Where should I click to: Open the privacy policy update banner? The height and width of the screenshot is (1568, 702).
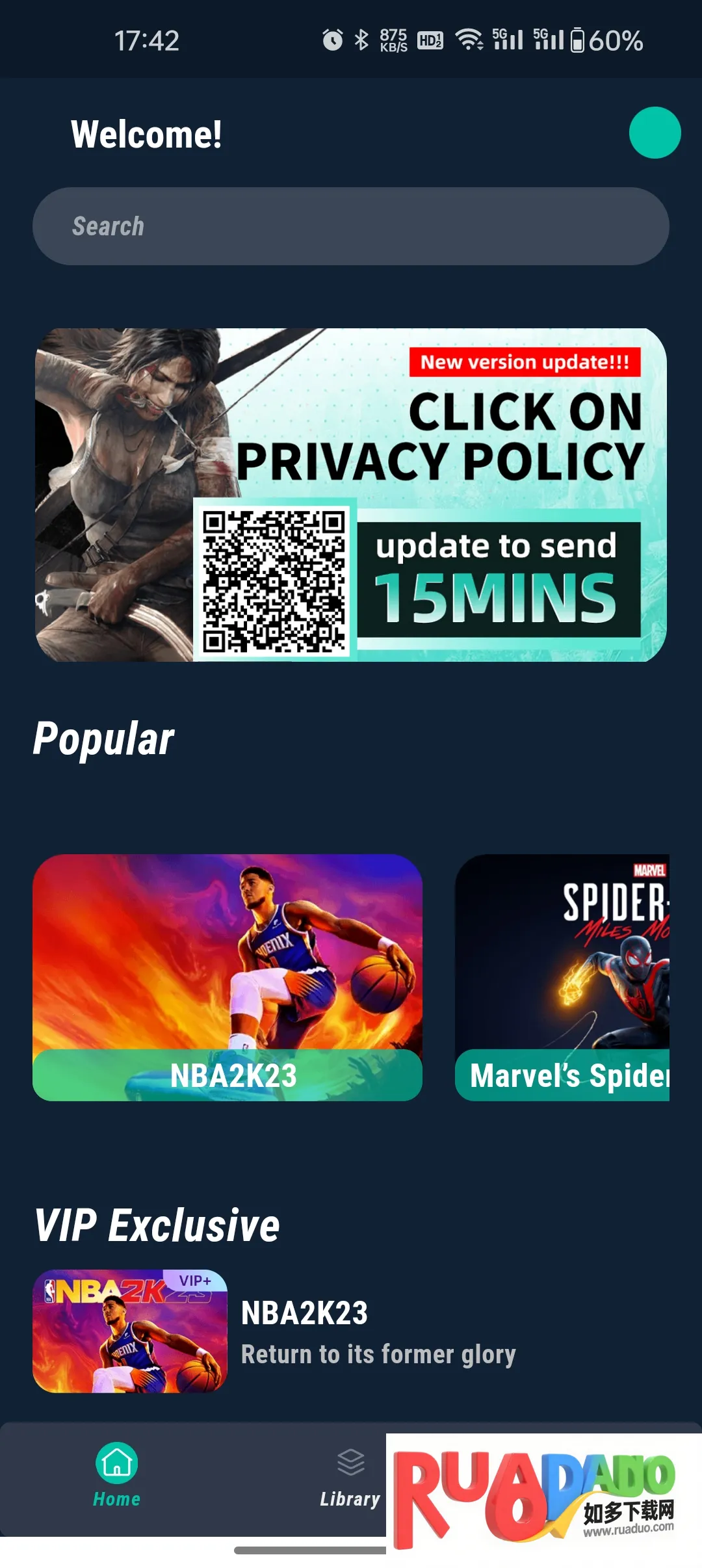coord(351,495)
